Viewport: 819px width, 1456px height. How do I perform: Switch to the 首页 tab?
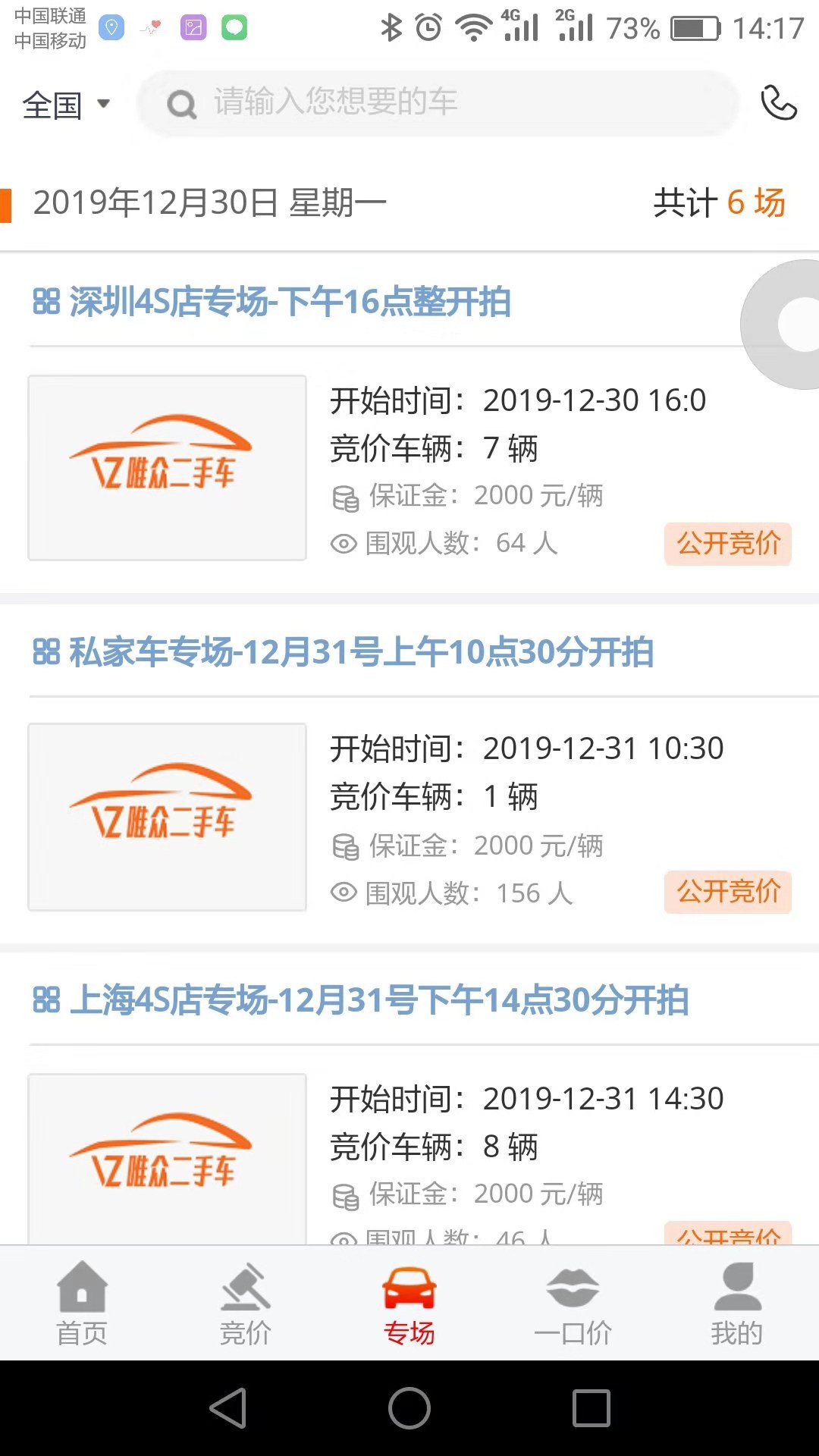coord(82,1304)
